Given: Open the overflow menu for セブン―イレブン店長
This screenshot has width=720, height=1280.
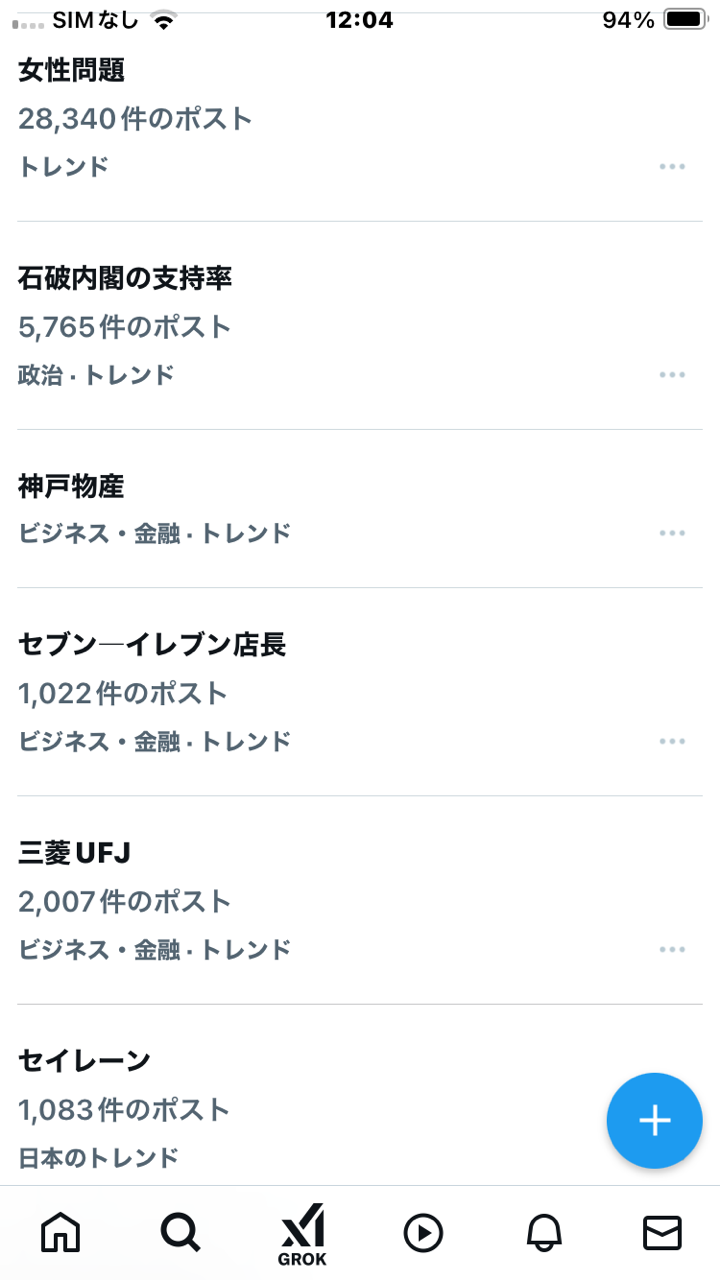Looking at the screenshot, I should [672, 741].
